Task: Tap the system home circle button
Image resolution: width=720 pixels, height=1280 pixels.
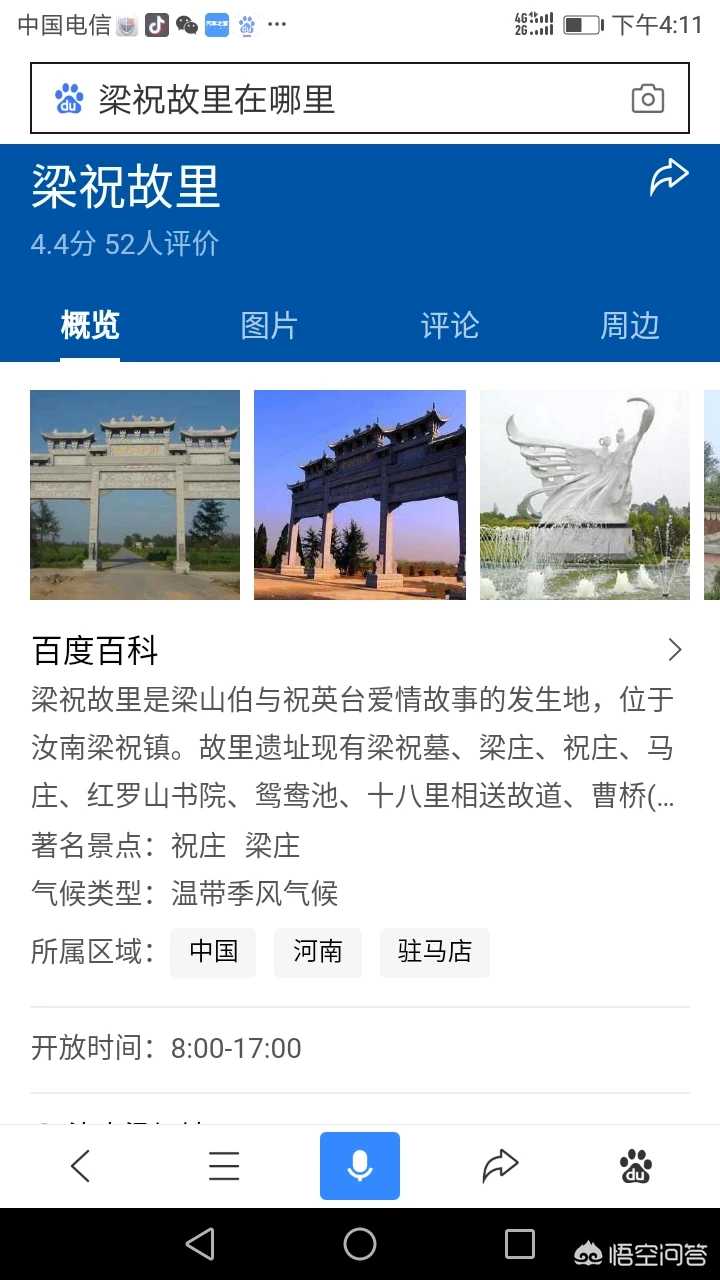Action: tap(360, 1244)
